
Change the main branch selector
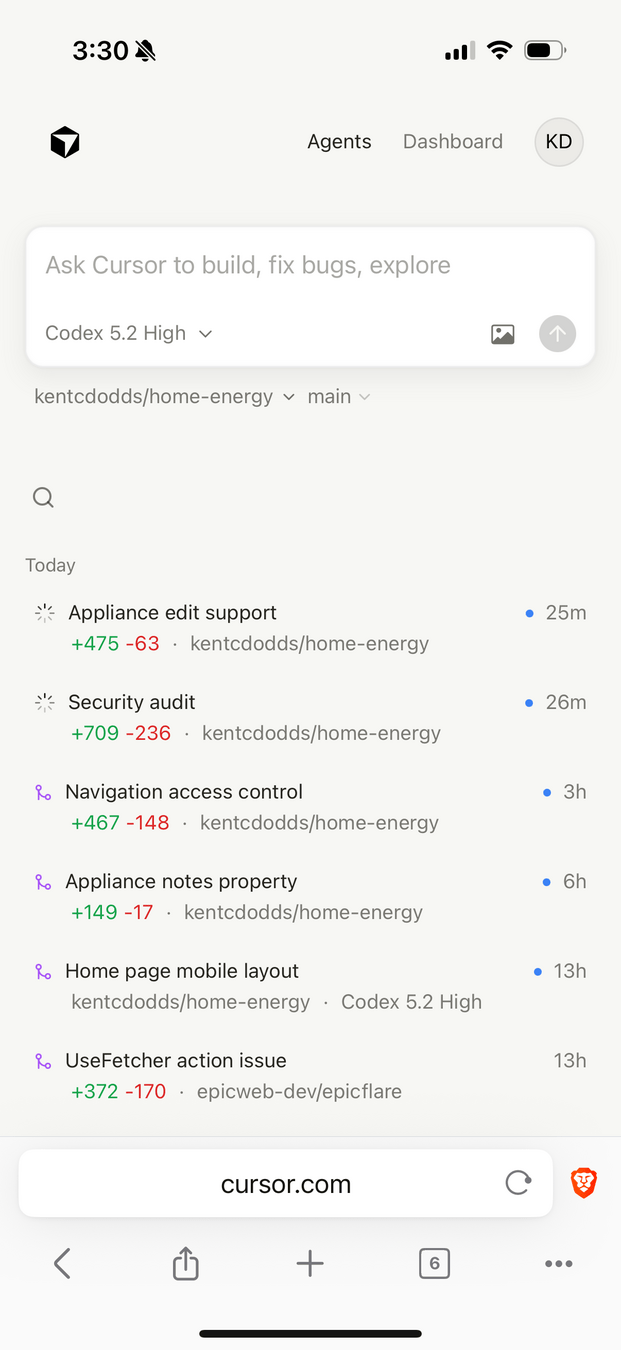[x=339, y=397]
